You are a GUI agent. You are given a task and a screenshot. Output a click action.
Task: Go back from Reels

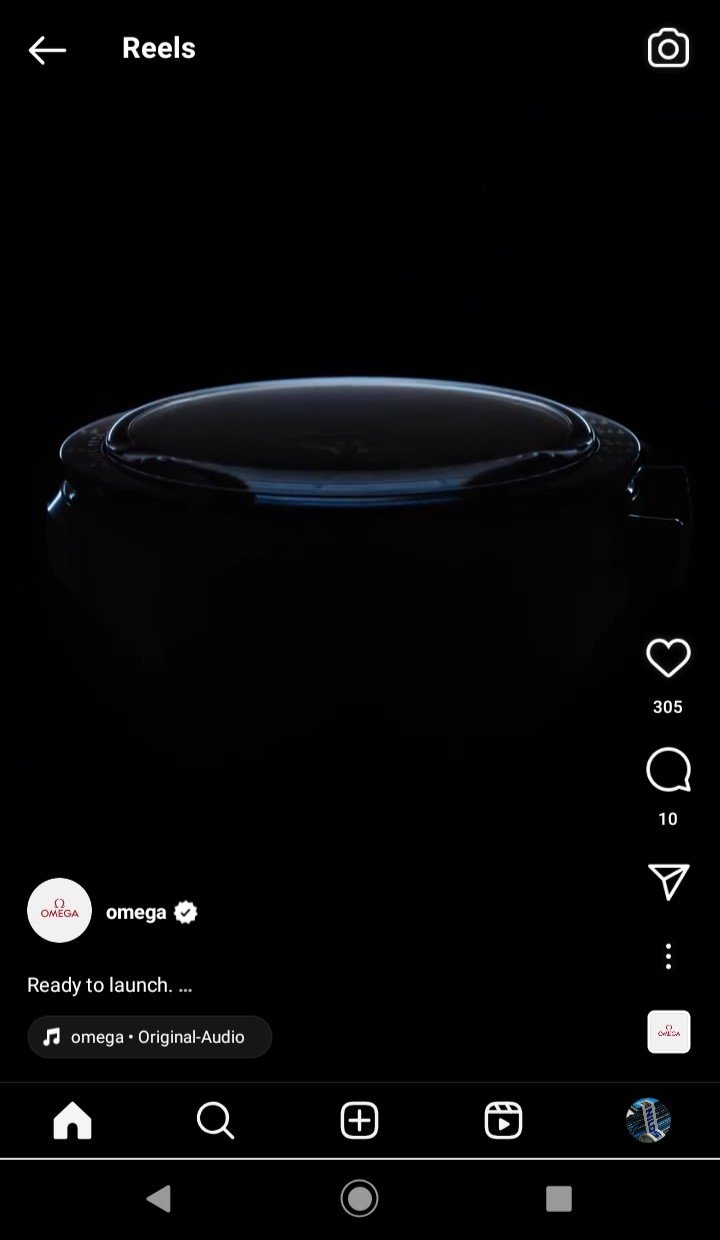point(47,49)
